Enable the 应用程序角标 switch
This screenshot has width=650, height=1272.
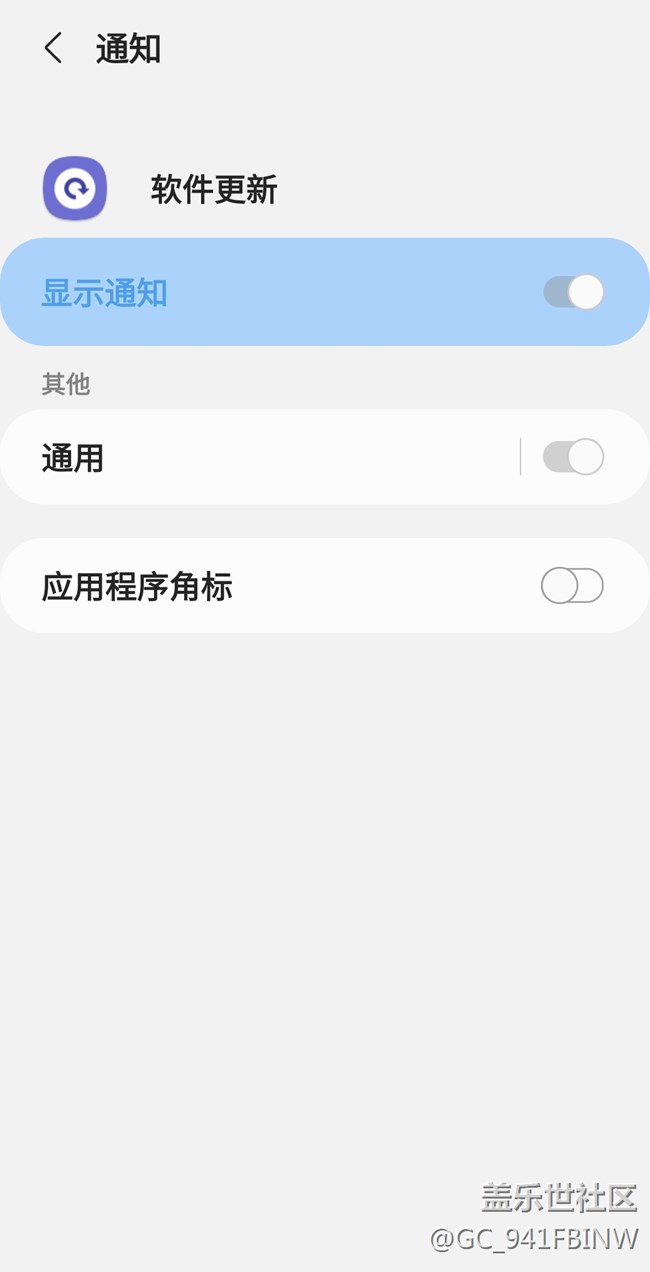(x=572, y=585)
